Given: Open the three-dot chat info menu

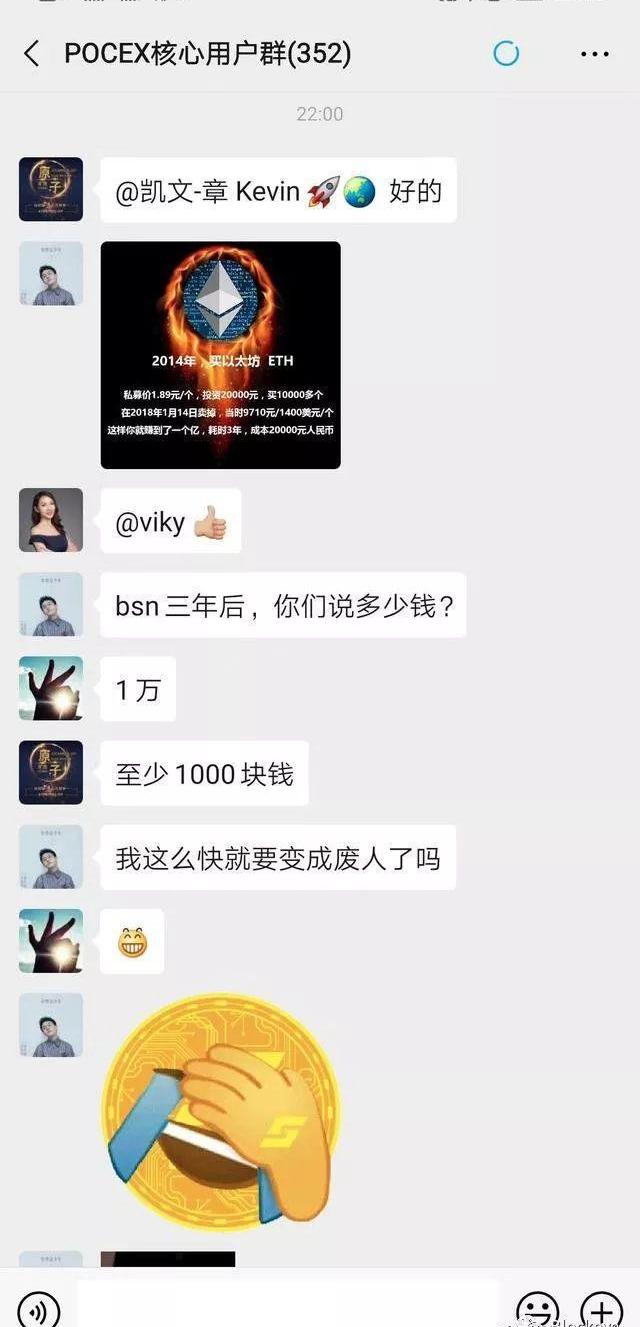Looking at the screenshot, I should 594,54.
